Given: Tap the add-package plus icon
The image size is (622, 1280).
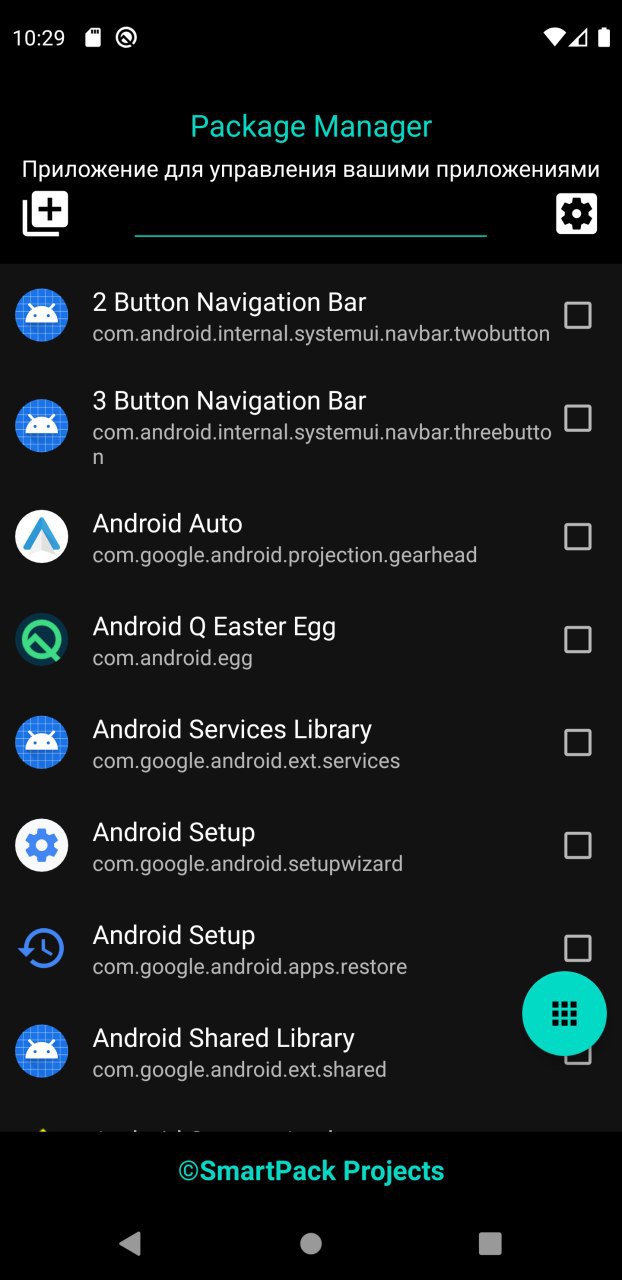Looking at the screenshot, I should 46,213.
